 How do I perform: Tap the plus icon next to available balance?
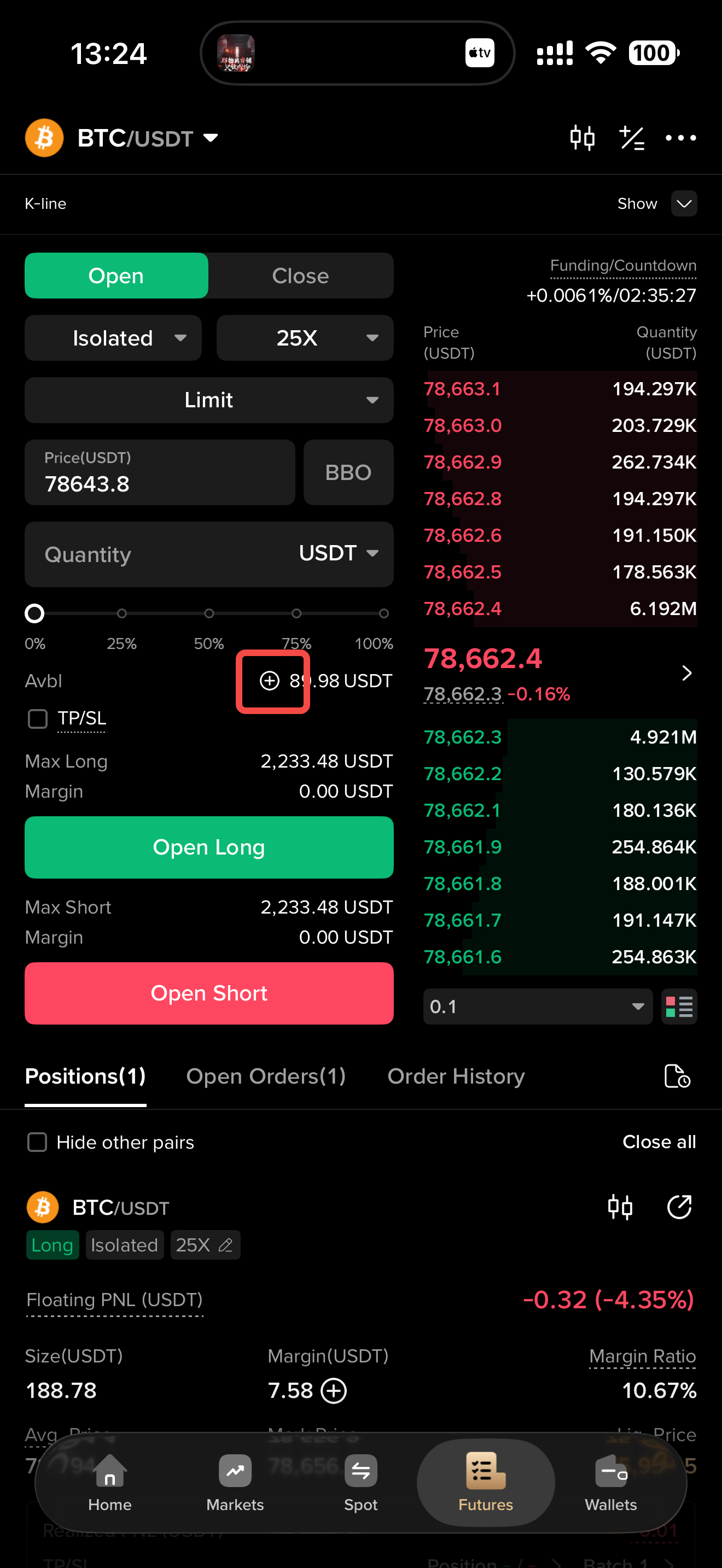270,681
